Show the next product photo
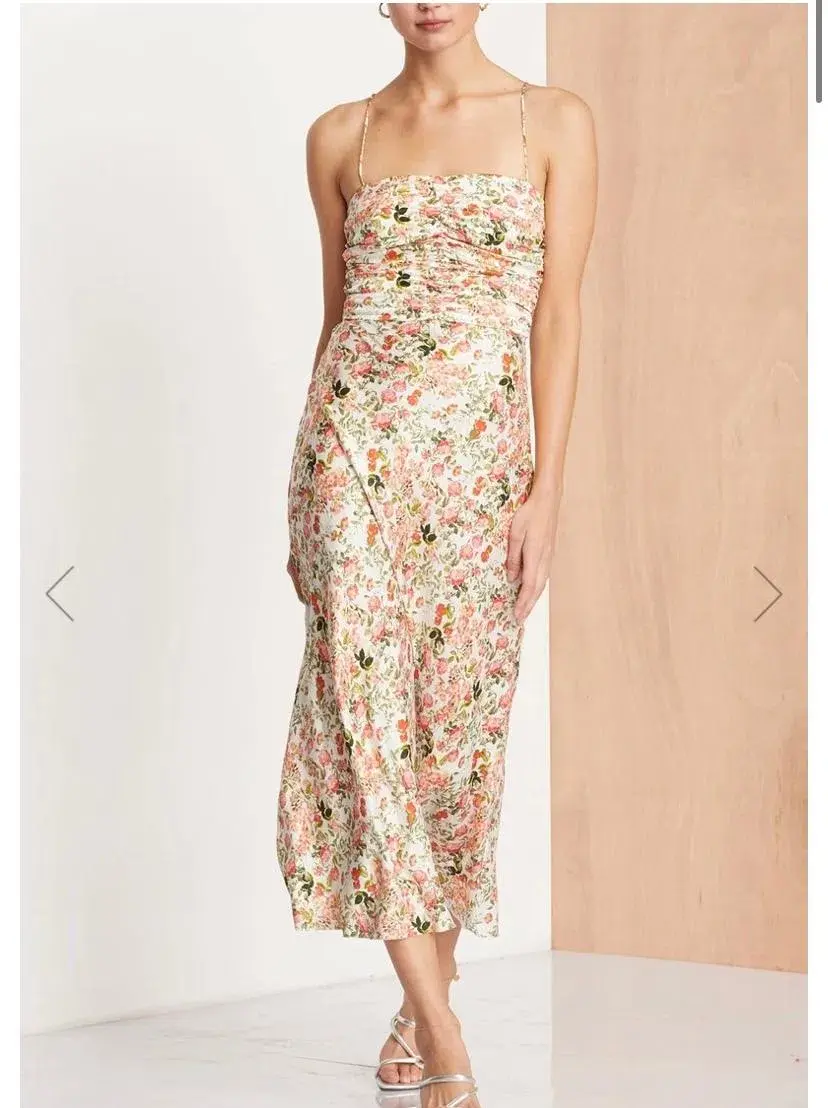Image resolution: width=828 pixels, height=1108 pixels. point(767,593)
